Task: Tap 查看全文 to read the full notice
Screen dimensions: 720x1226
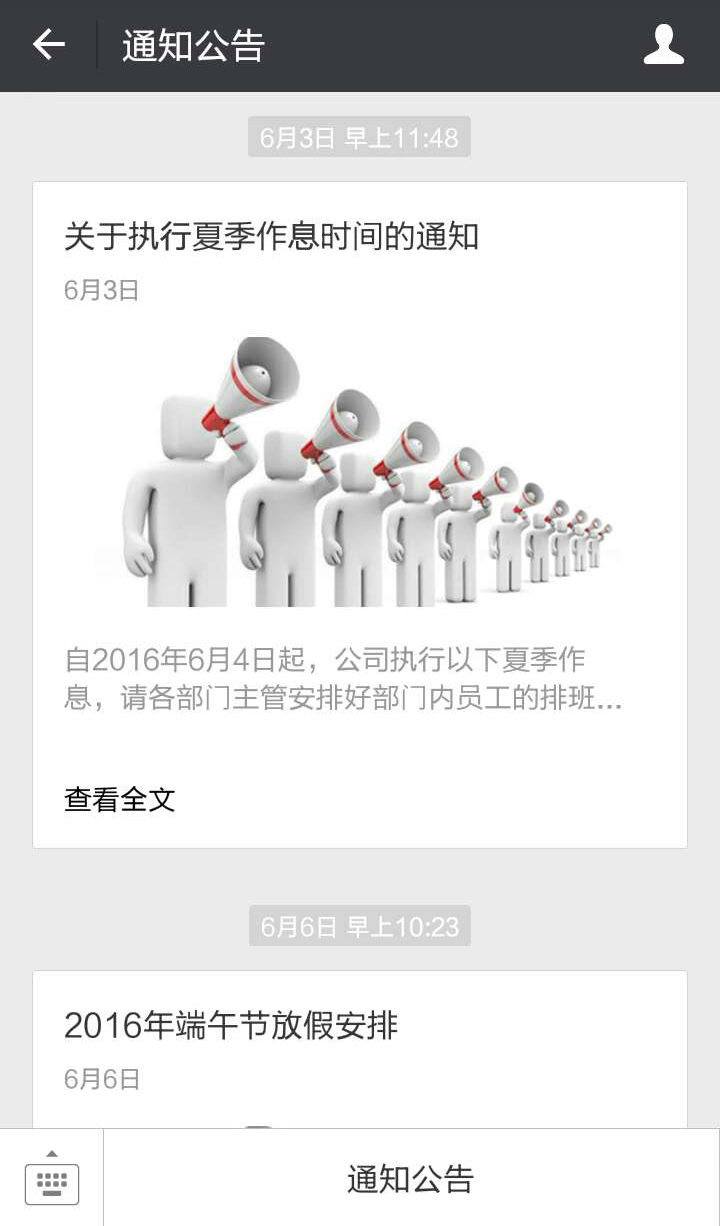Action: [x=120, y=799]
